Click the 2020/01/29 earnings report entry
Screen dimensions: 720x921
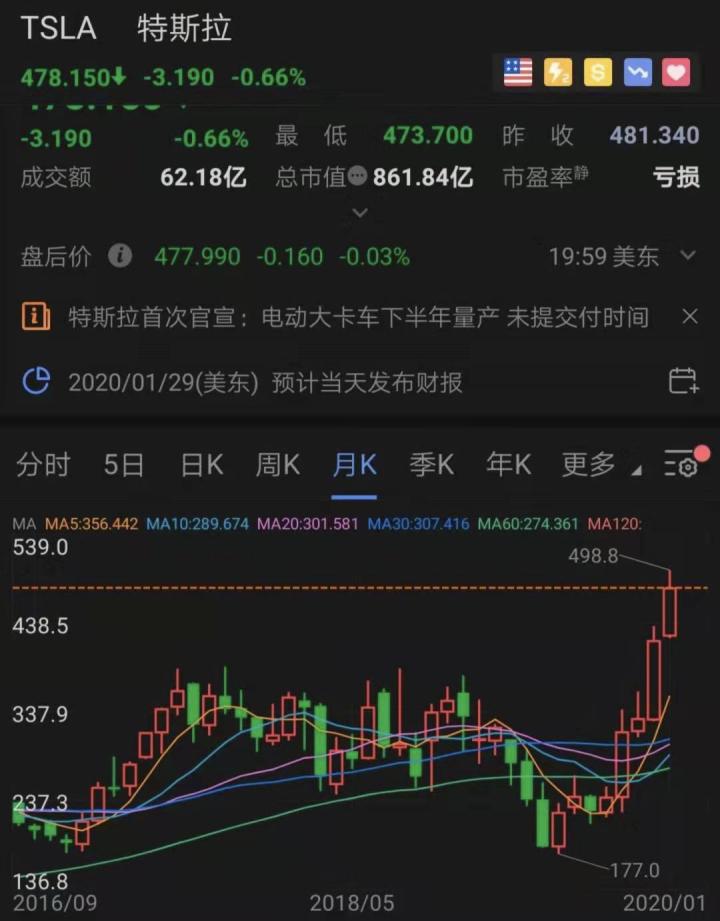pos(260,382)
